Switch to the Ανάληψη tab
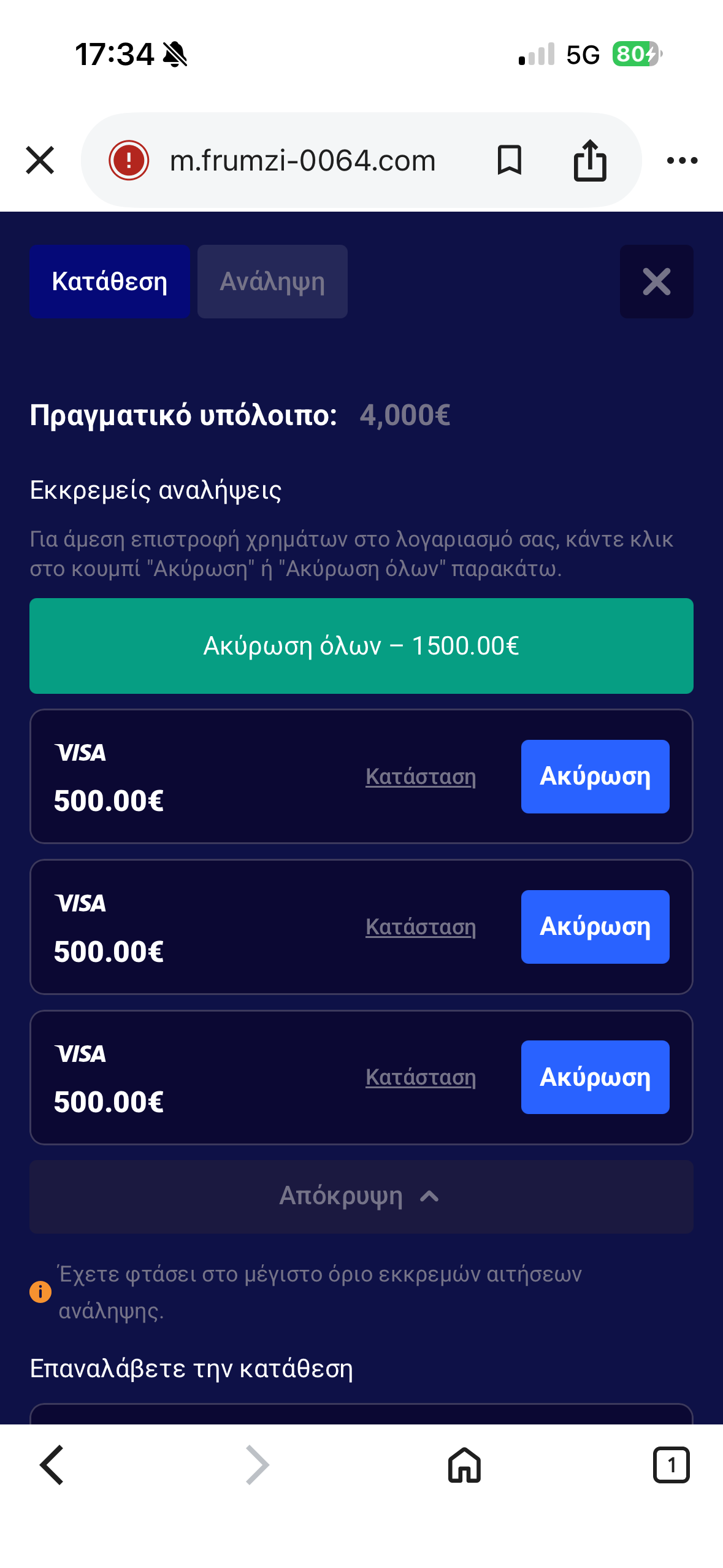Screen dimensions: 723x1568 tap(272, 282)
